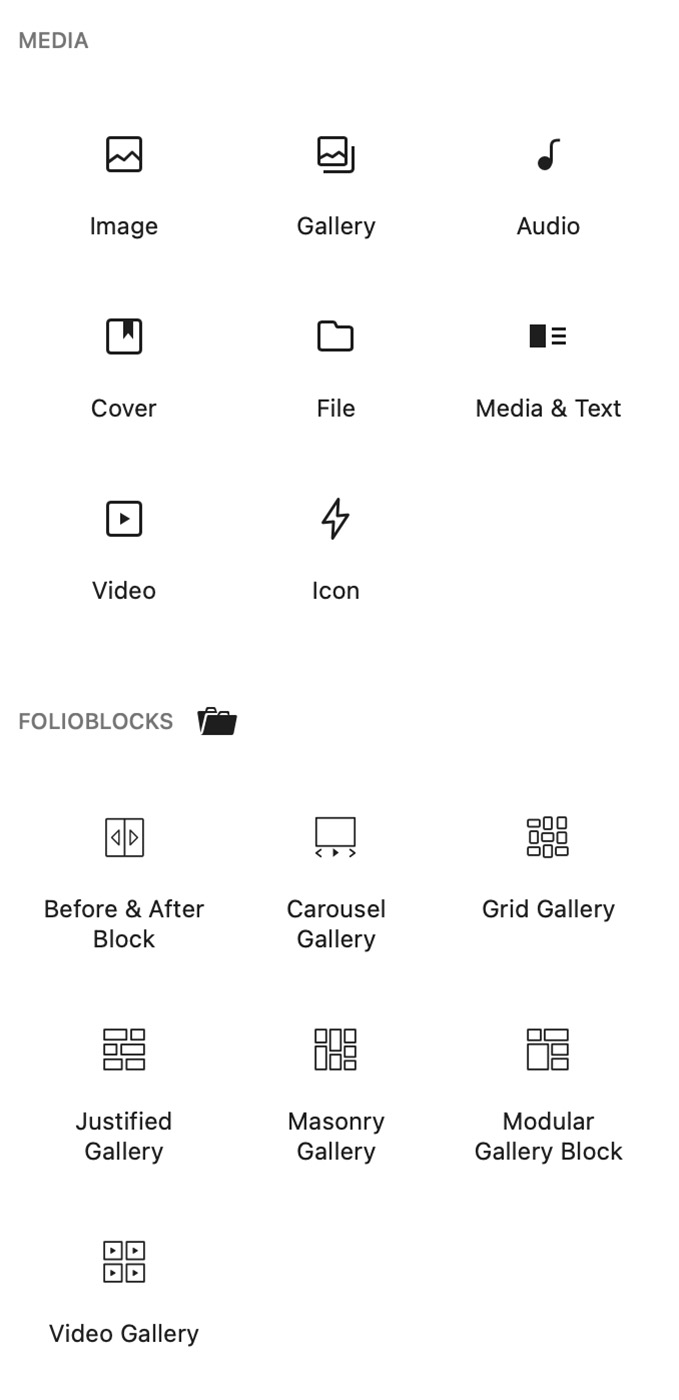Insert the Video Gallery block
Viewport: 679px width, 1400px height.
124,1290
